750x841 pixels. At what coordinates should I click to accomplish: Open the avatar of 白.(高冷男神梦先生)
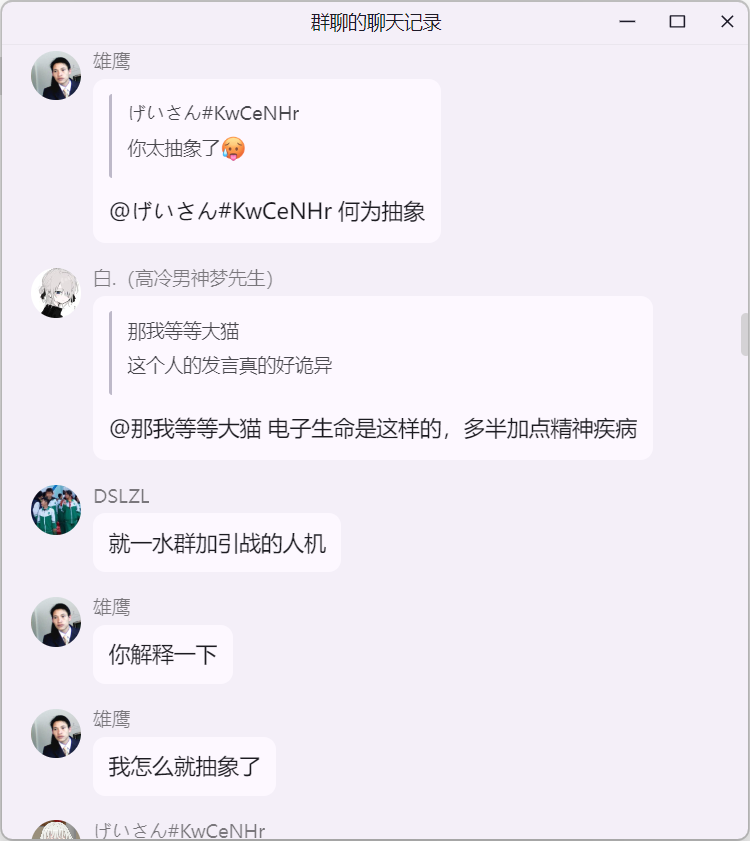click(x=56, y=293)
